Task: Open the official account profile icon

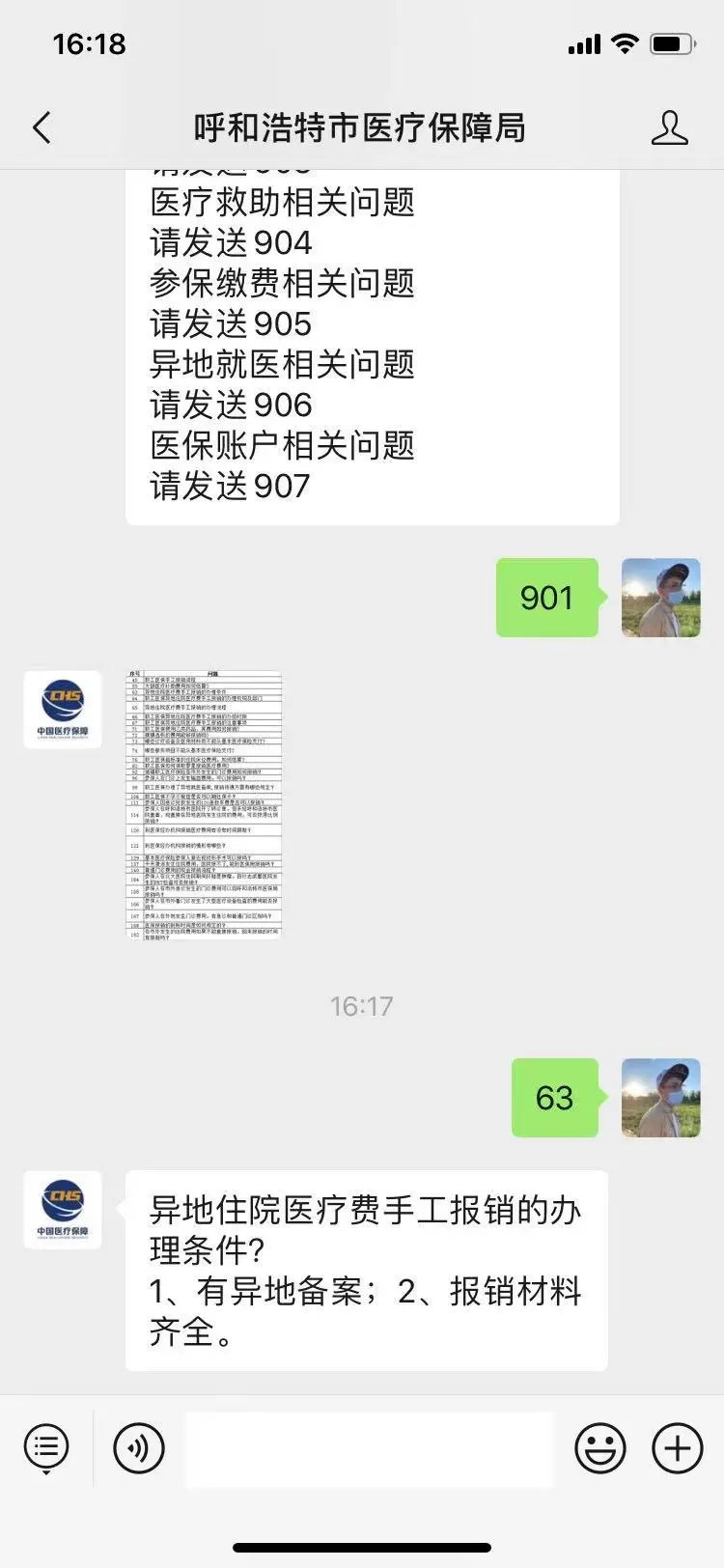Action: point(669,127)
